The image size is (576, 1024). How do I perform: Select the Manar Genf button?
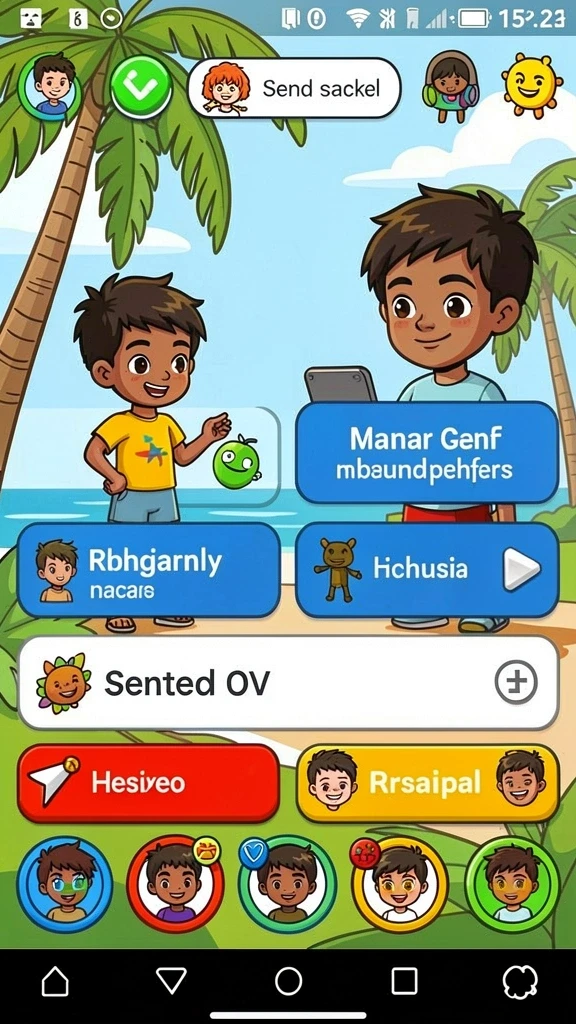[427, 452]
